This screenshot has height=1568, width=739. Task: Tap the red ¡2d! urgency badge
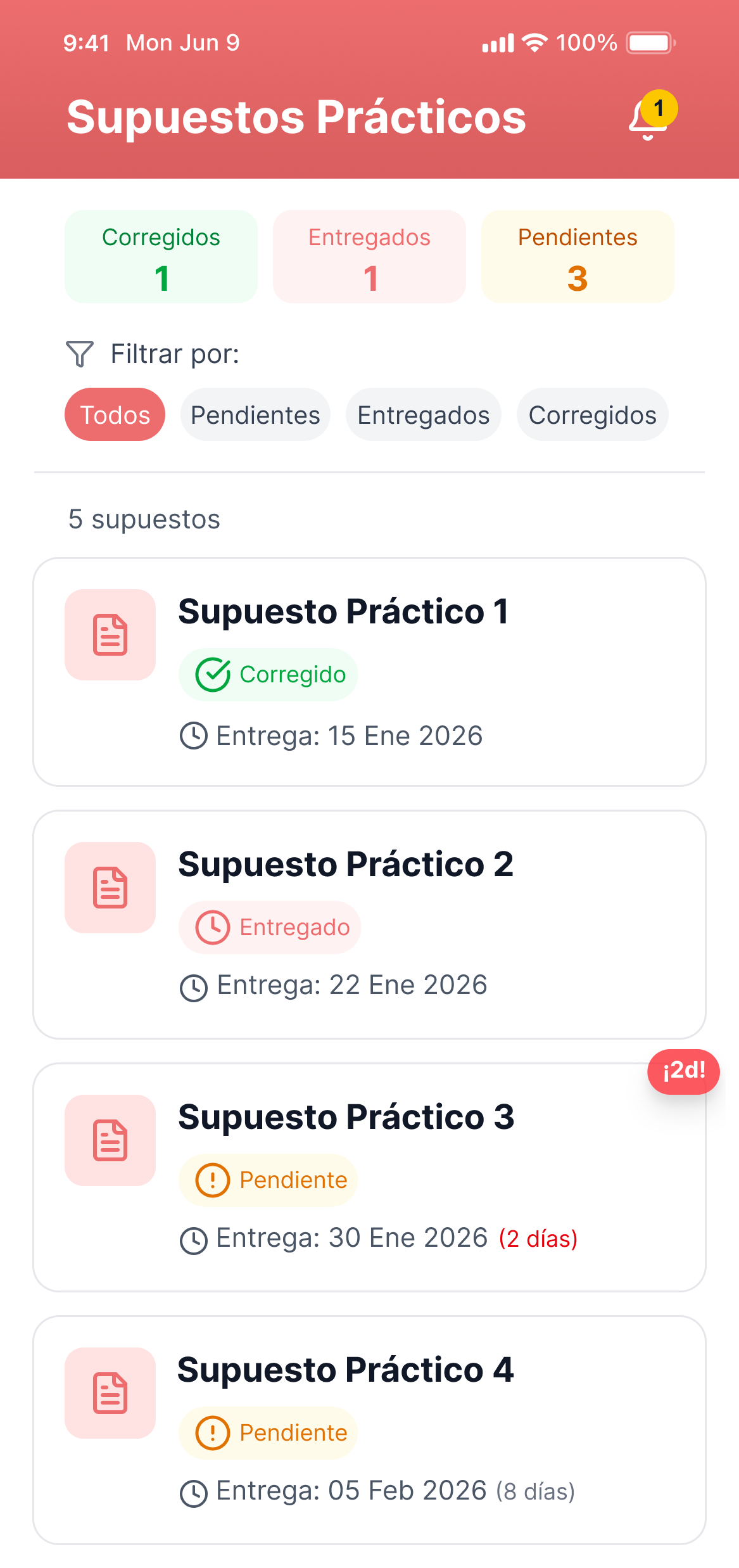[x=683, y=1071]
